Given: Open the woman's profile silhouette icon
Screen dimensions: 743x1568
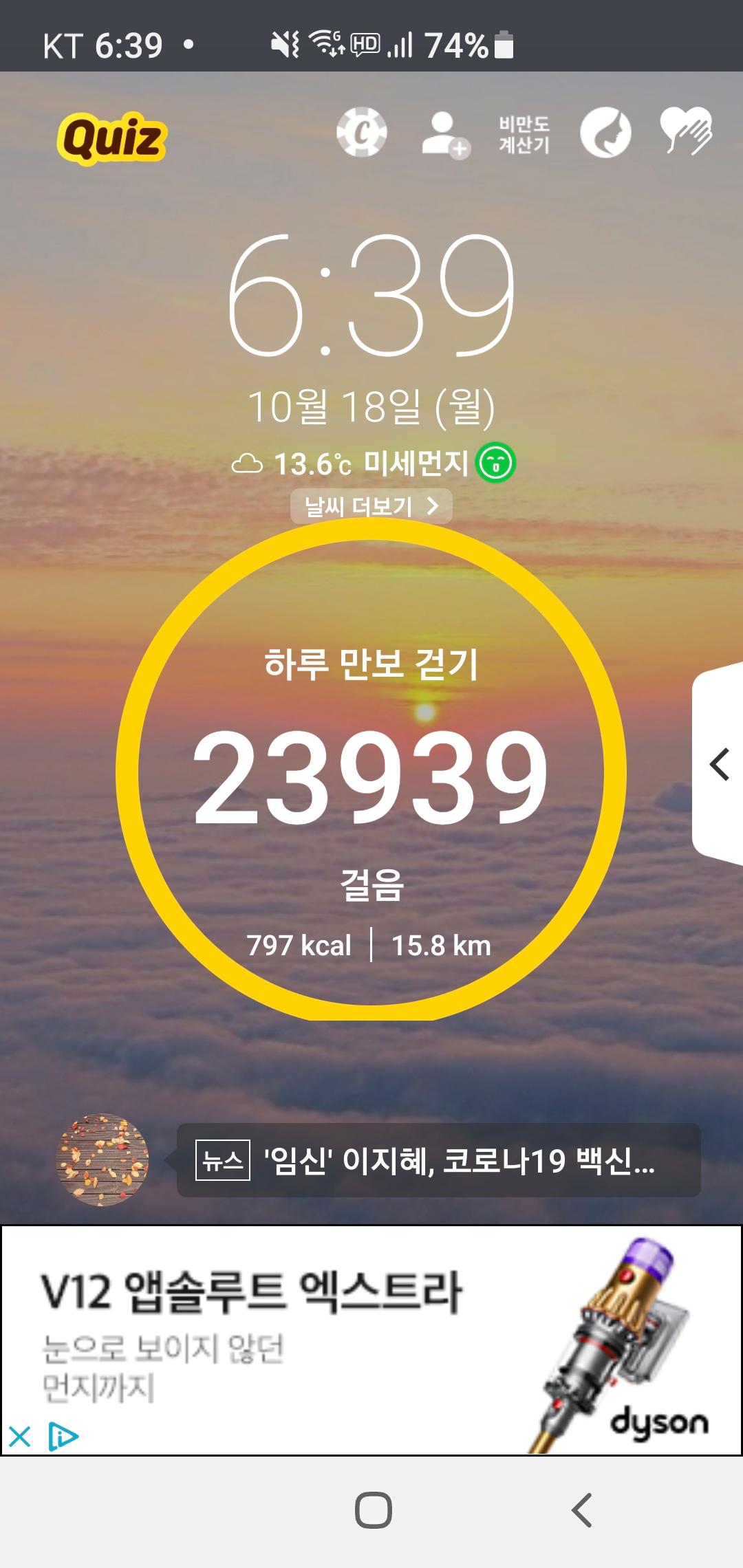Looking at the screenshot, I should pos(605,133).
